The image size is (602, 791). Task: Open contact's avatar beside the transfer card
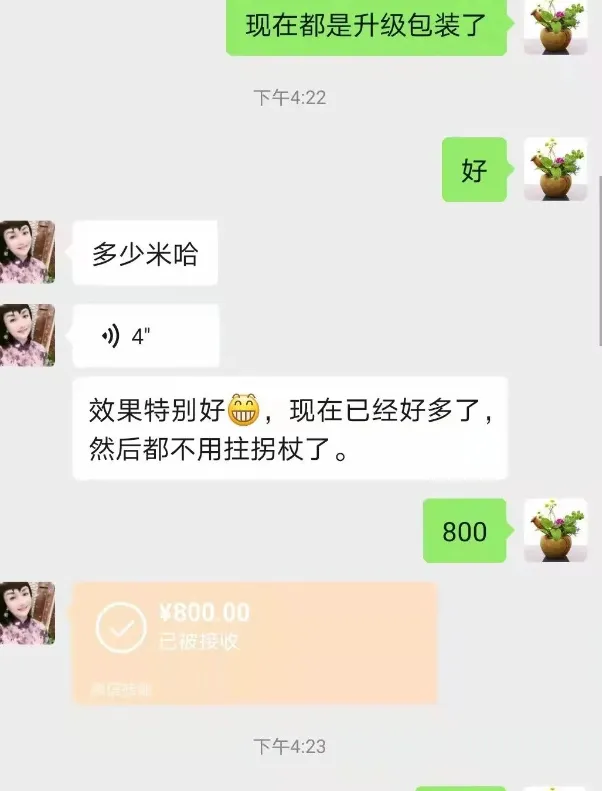[x=27, y=612]
